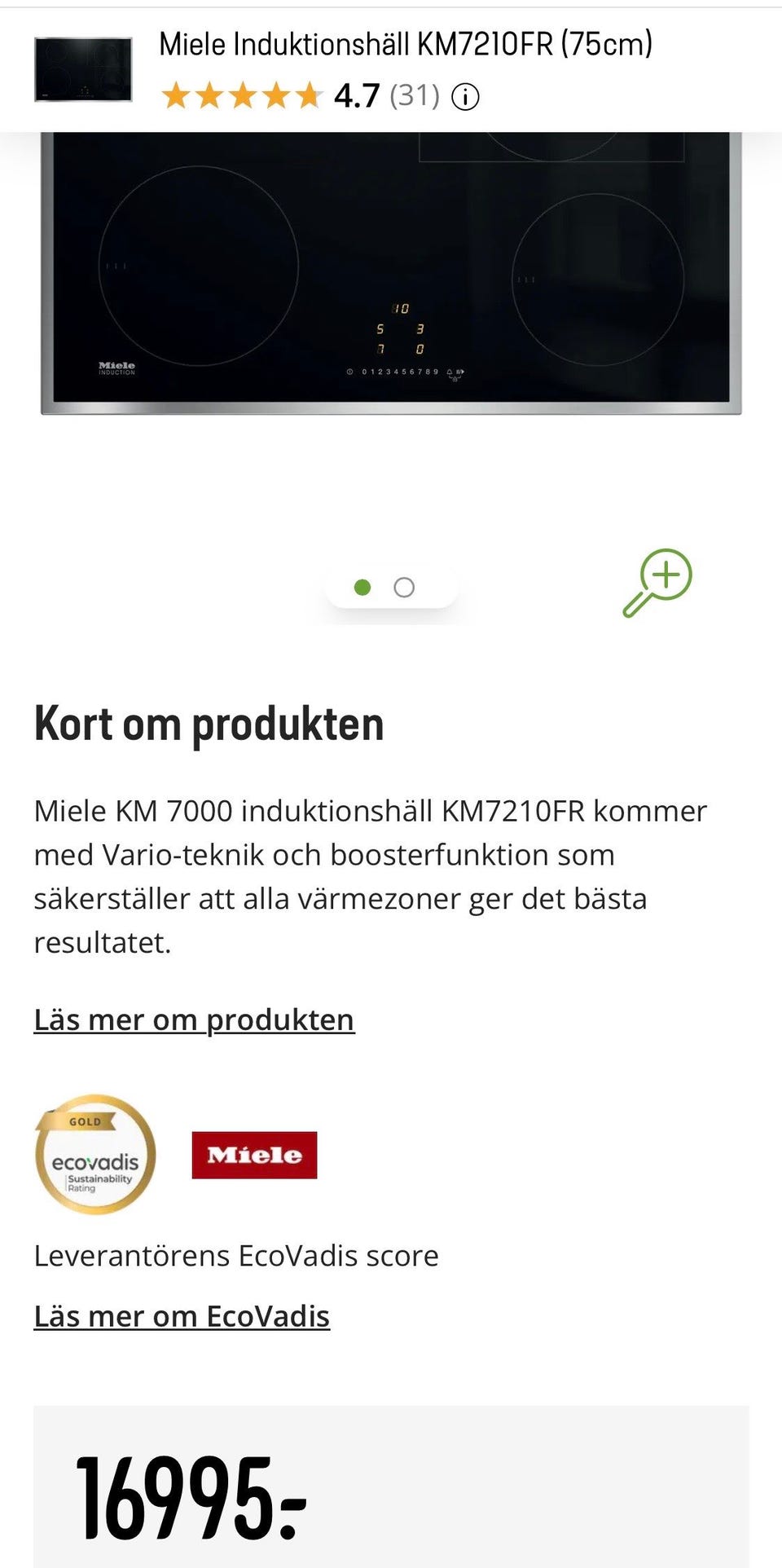Open the Kort om produkten heading

pyautogui.click(x=209, y=722)
